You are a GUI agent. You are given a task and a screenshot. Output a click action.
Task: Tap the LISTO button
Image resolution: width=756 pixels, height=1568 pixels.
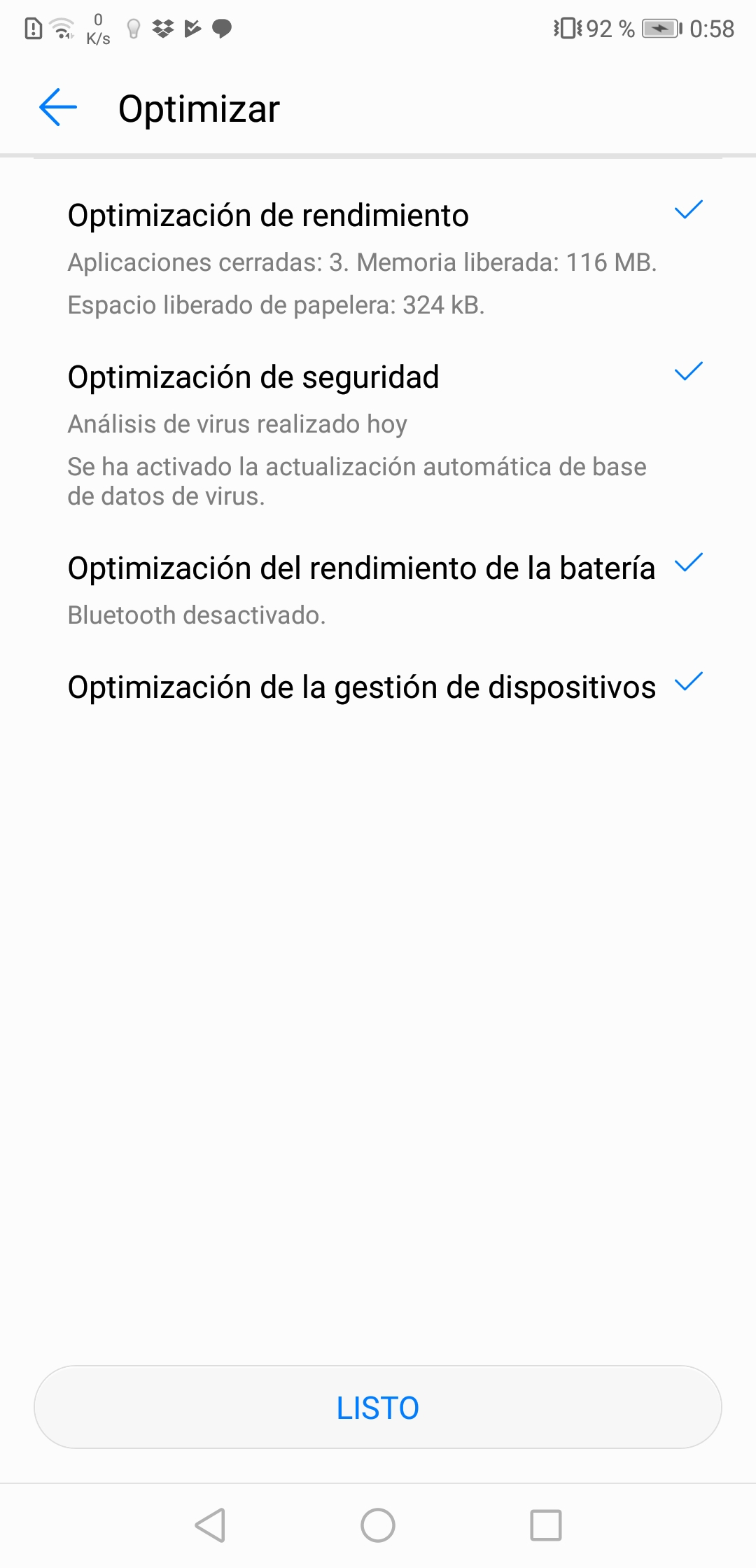tap(378, 1407)
